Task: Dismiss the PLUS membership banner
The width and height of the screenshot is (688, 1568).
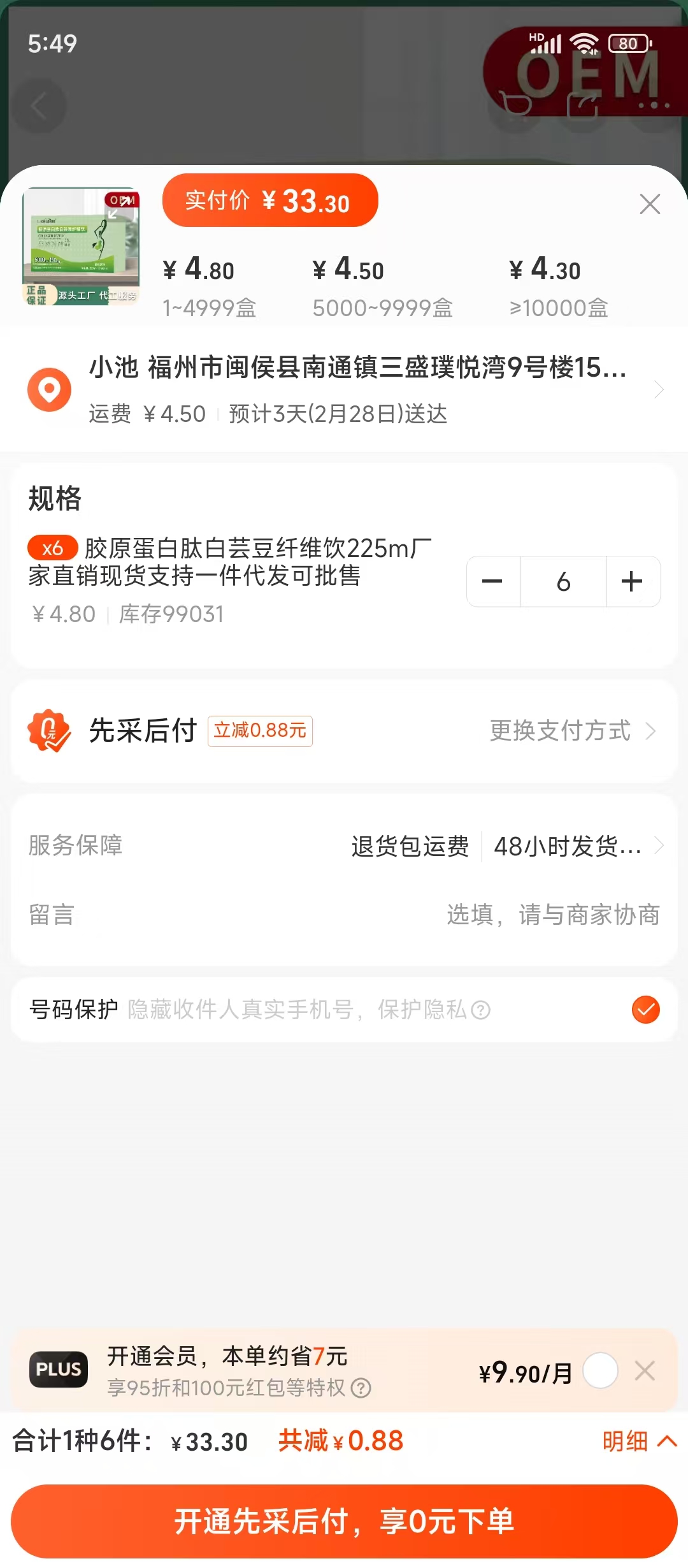Action: (645, 1370)
